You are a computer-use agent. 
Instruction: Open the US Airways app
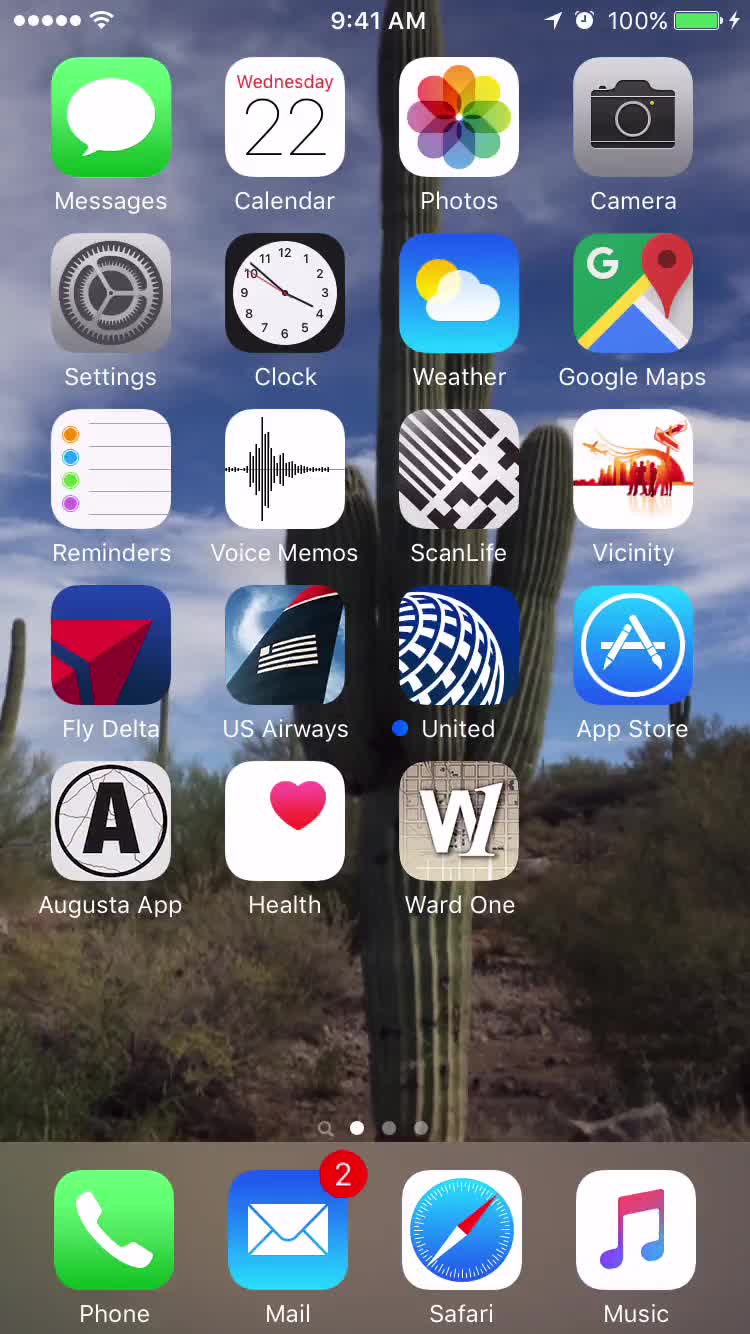tap(285, 645)
